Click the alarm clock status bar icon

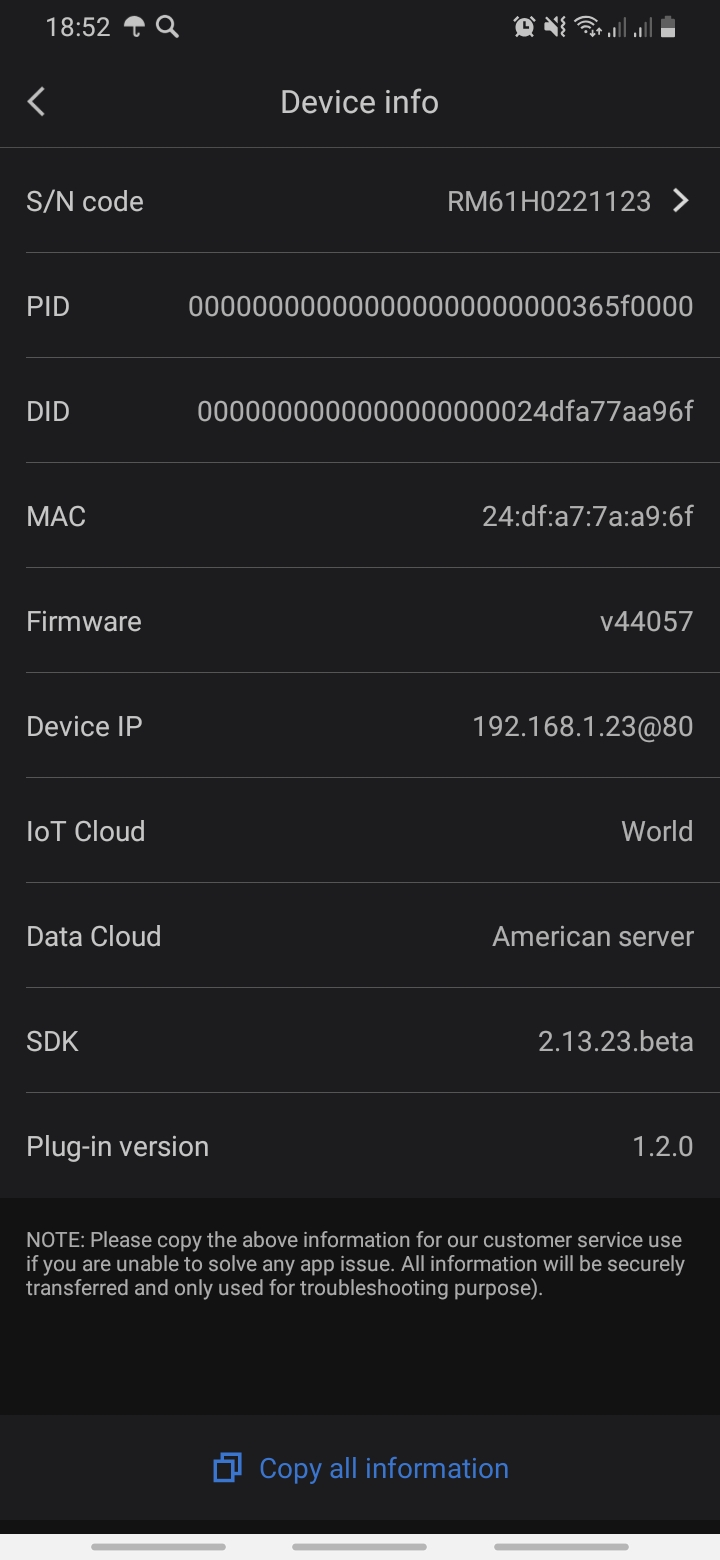[522, 27]
